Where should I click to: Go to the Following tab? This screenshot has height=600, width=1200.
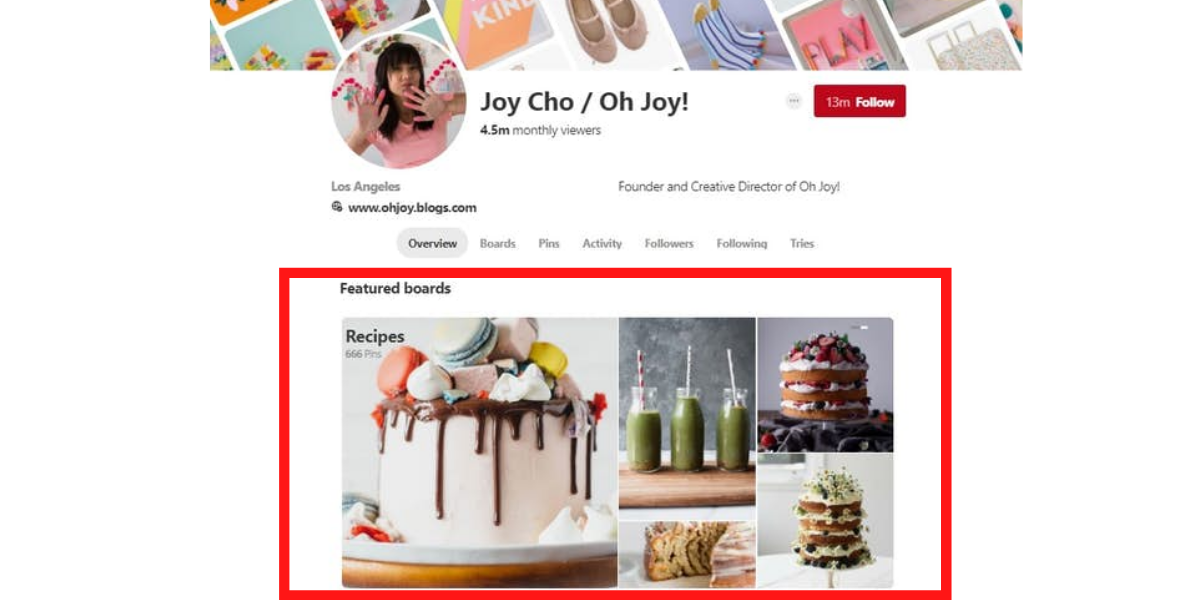(x=742, y=243)
